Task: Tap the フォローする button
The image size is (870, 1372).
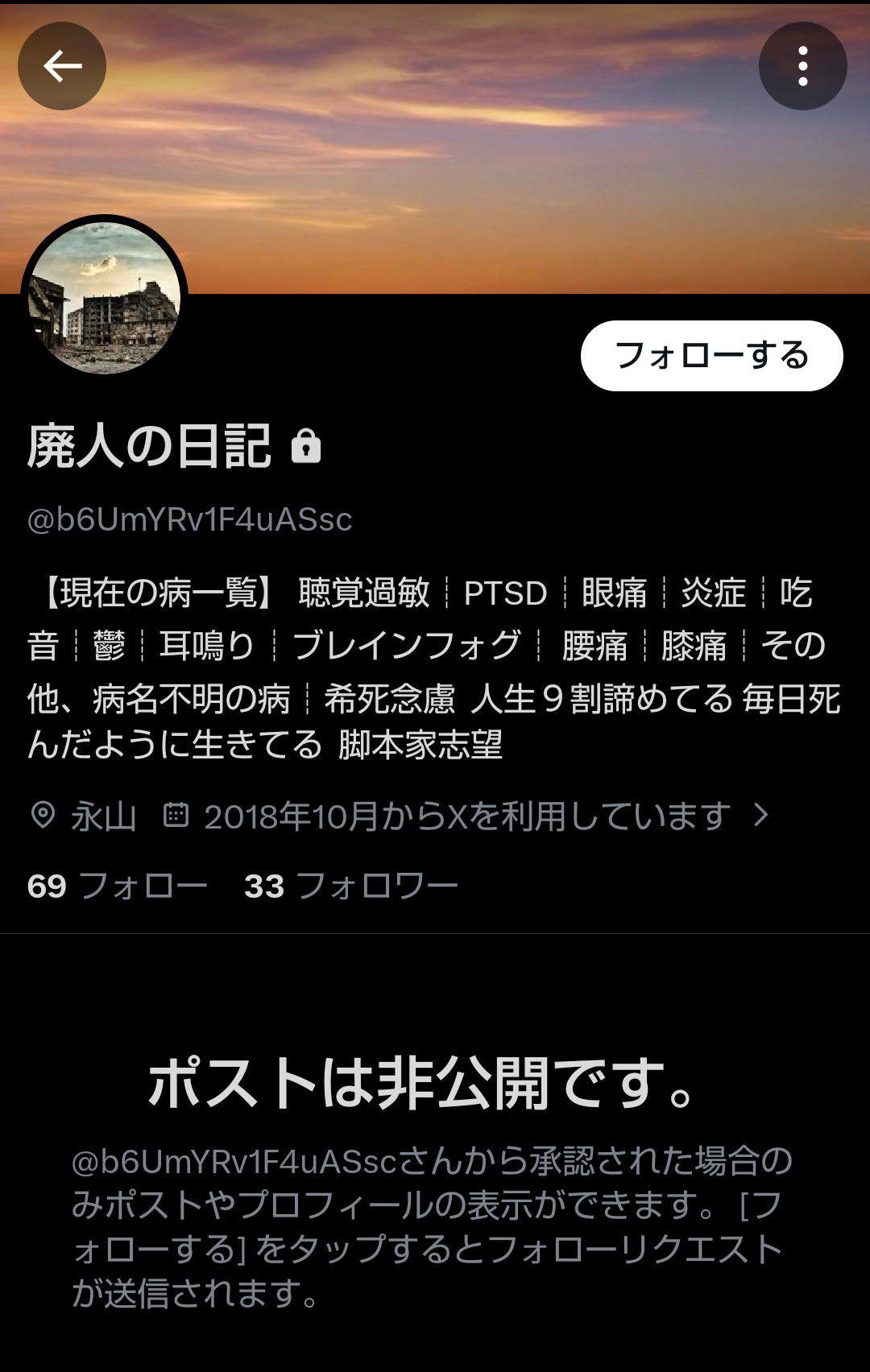Action: coord(711,356)
